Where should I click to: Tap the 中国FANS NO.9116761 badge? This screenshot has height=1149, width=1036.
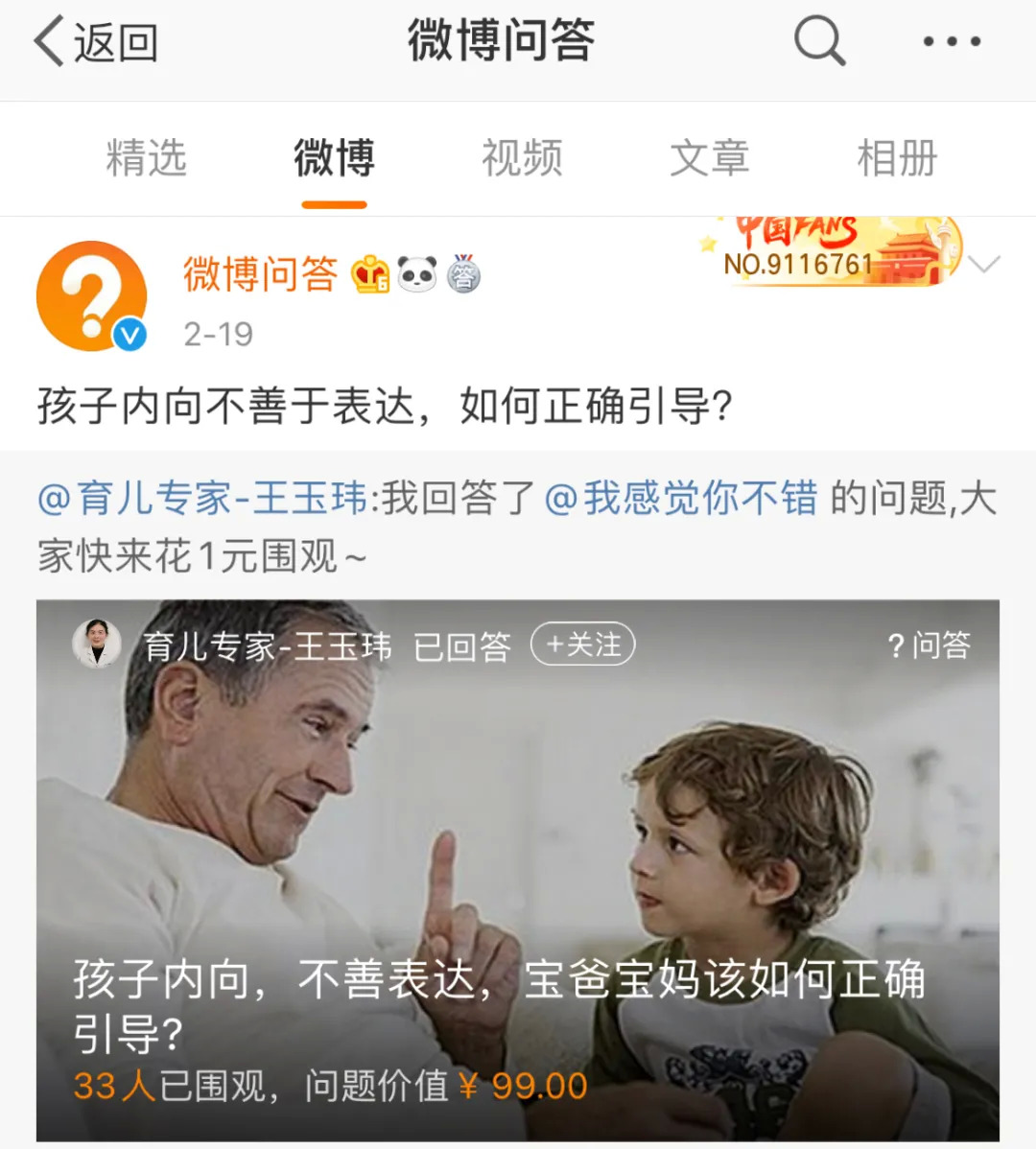tap(831, 251)
